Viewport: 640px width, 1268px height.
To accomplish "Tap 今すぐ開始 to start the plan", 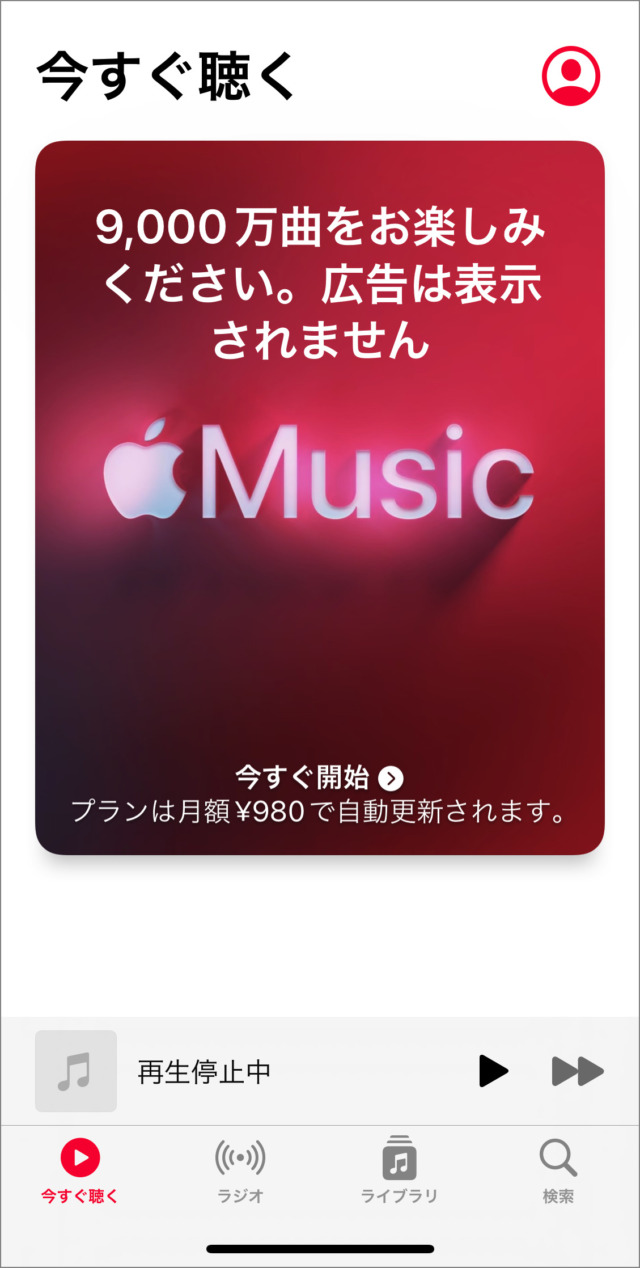I will tap(319, 777).
